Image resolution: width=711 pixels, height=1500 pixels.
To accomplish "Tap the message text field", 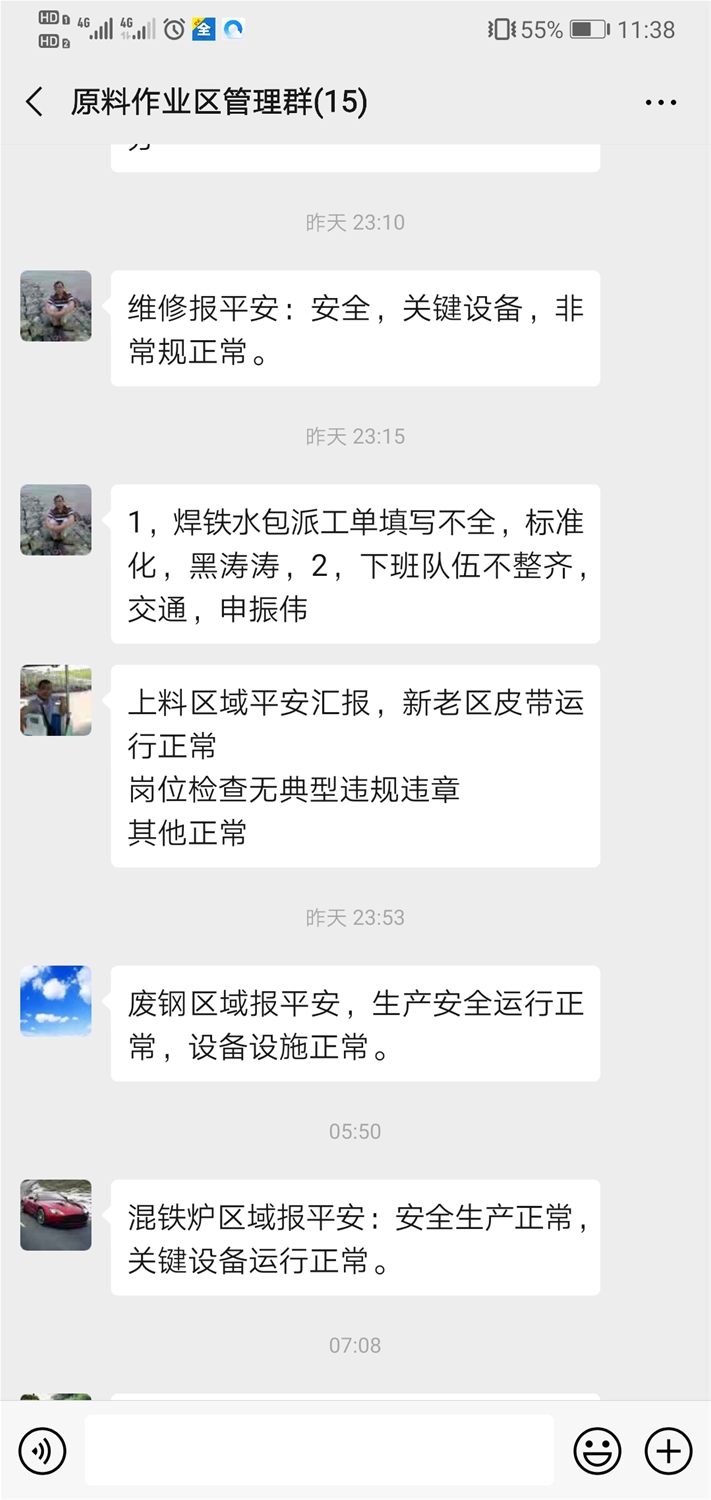I will [320, 1450].
